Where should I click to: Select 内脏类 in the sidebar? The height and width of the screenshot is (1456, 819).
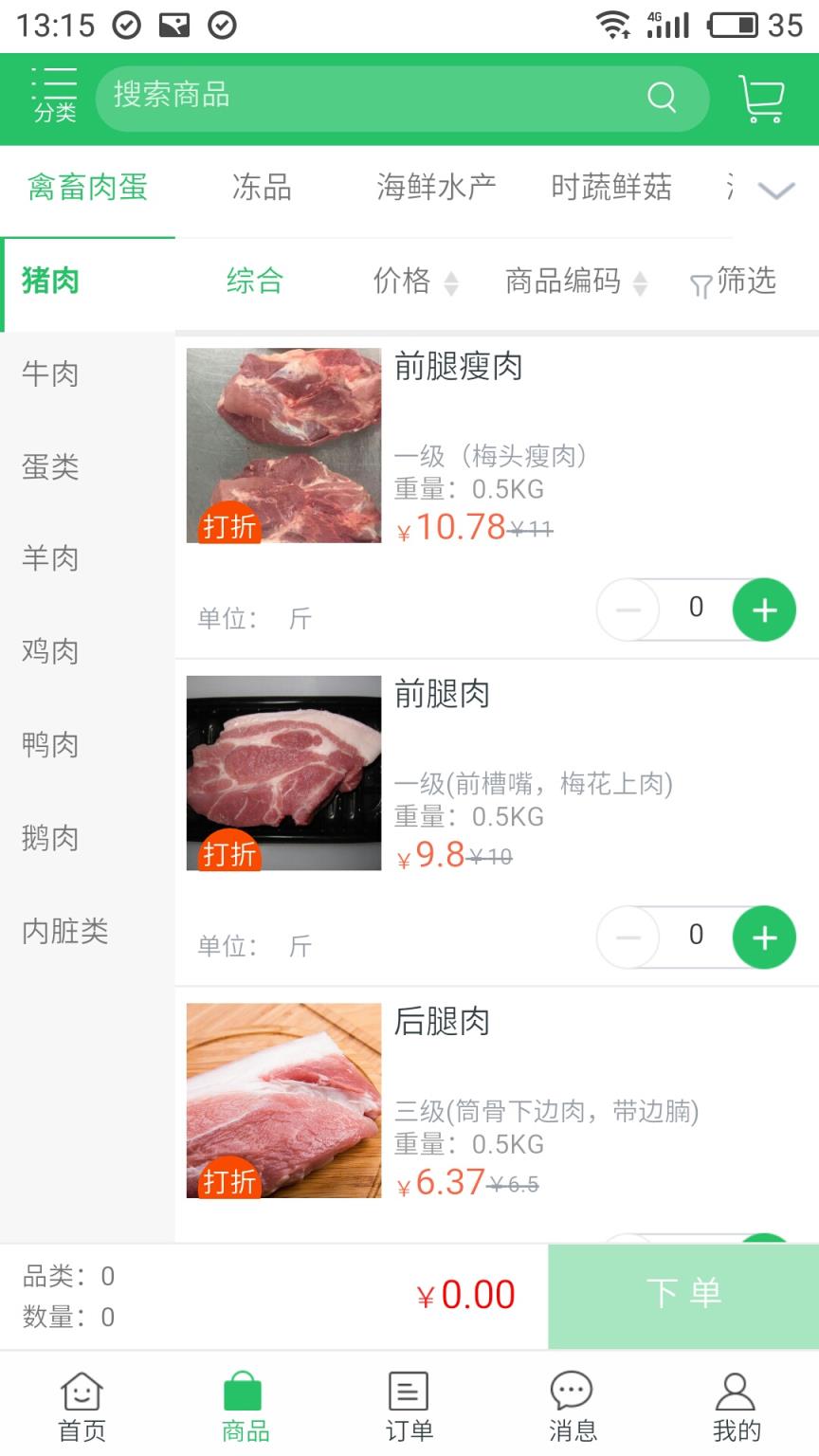tap(64, 932)
